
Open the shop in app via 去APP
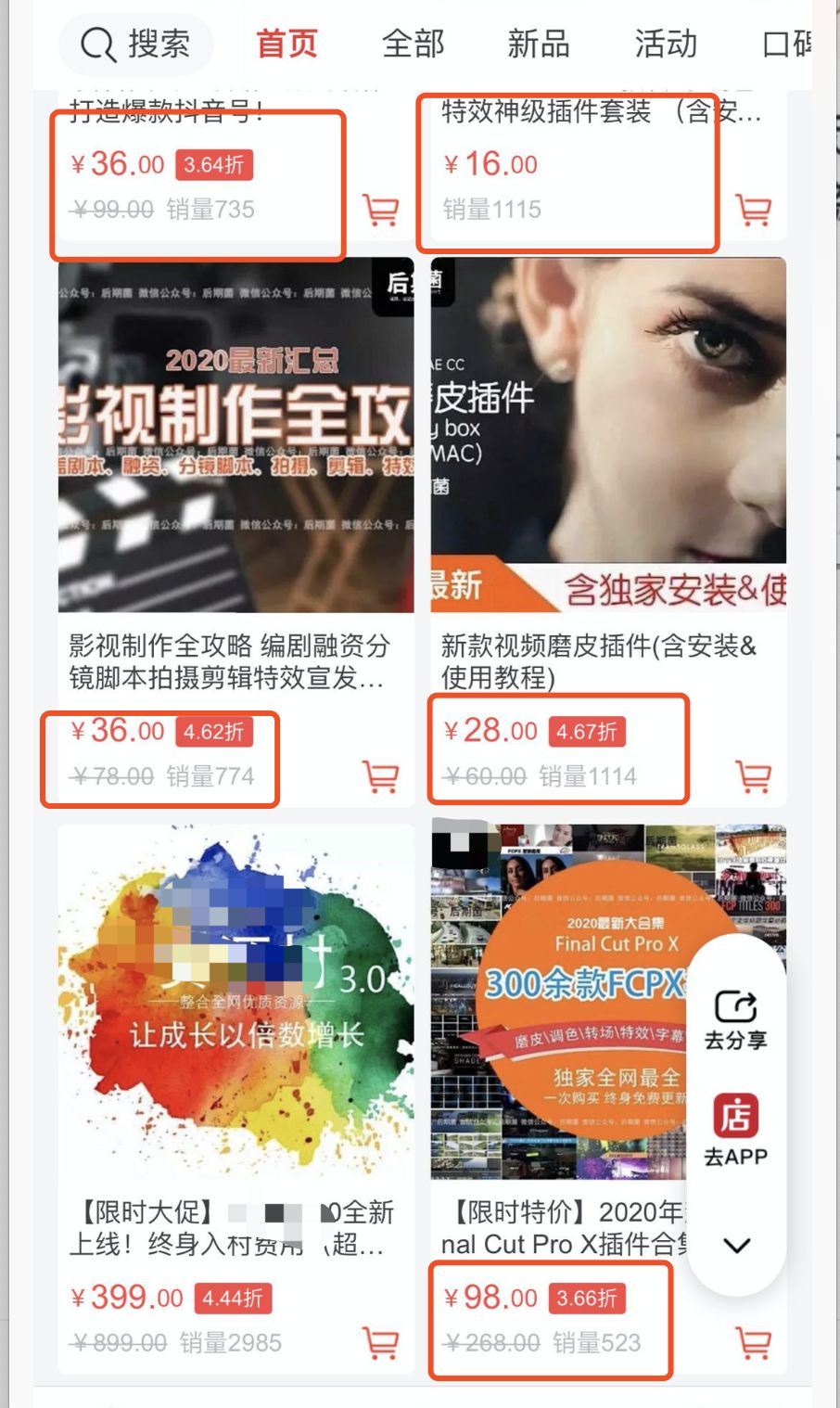(x=736, y=1130)
